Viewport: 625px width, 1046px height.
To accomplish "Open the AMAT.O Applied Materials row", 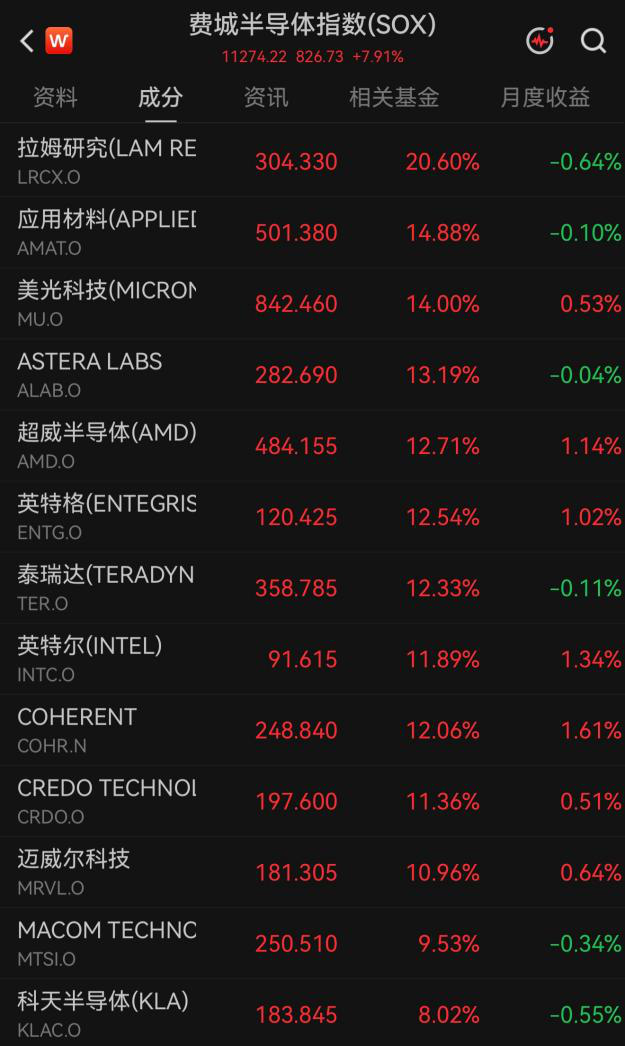I will click(x=312, y=233).
